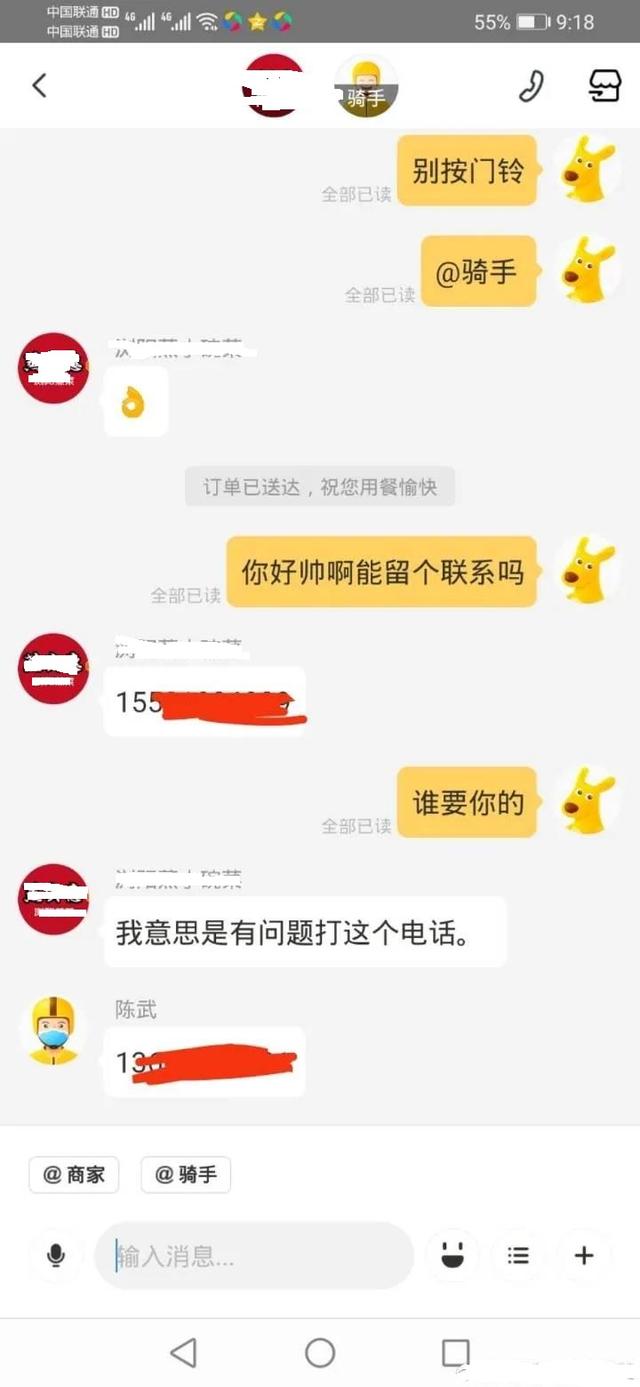640x1387 pixels.
Task: Tap system home button
Action: click(320, 1353)
